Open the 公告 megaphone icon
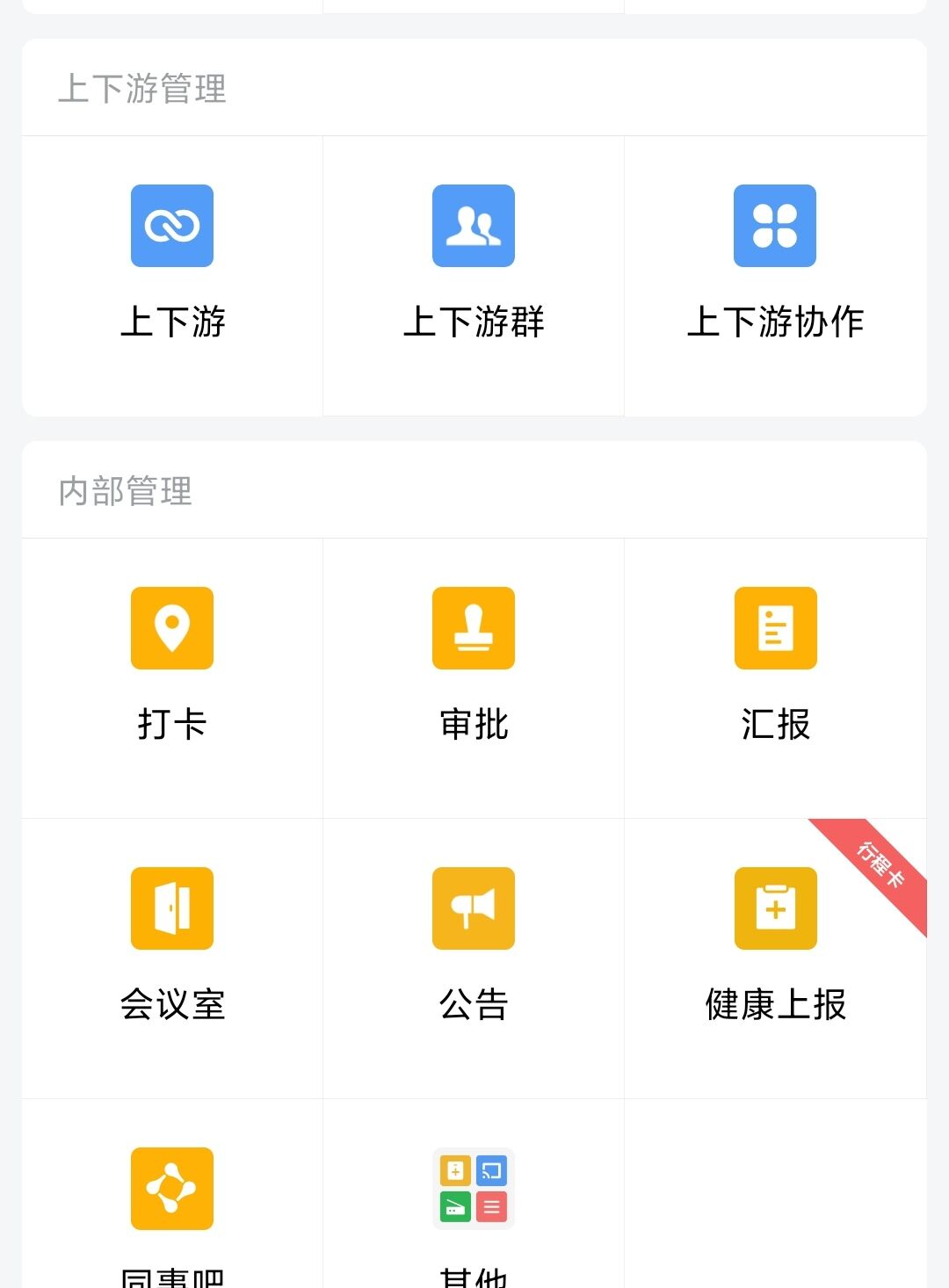Screen dimensions: 949x1288 click(x=473, y=908)
